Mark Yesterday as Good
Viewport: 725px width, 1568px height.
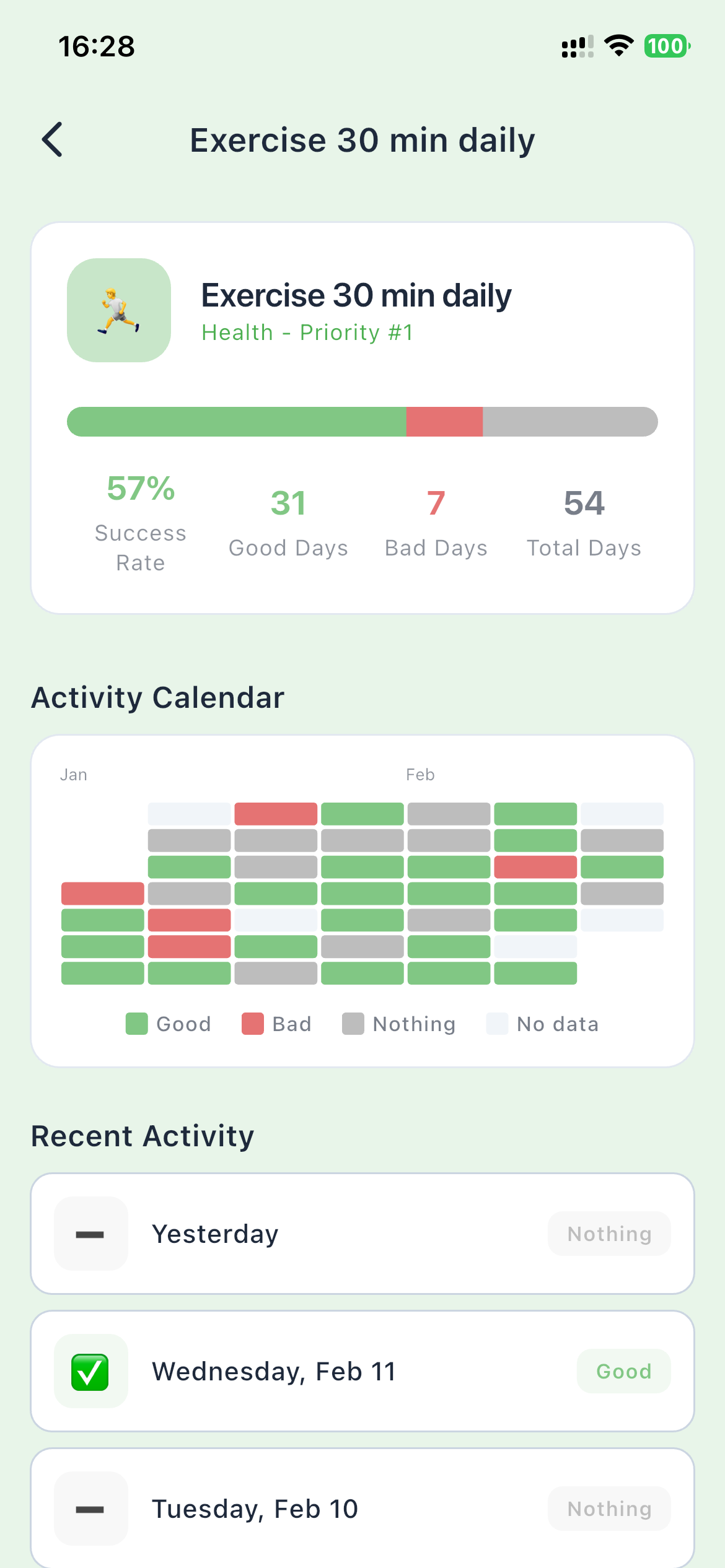pos(609,1233)
